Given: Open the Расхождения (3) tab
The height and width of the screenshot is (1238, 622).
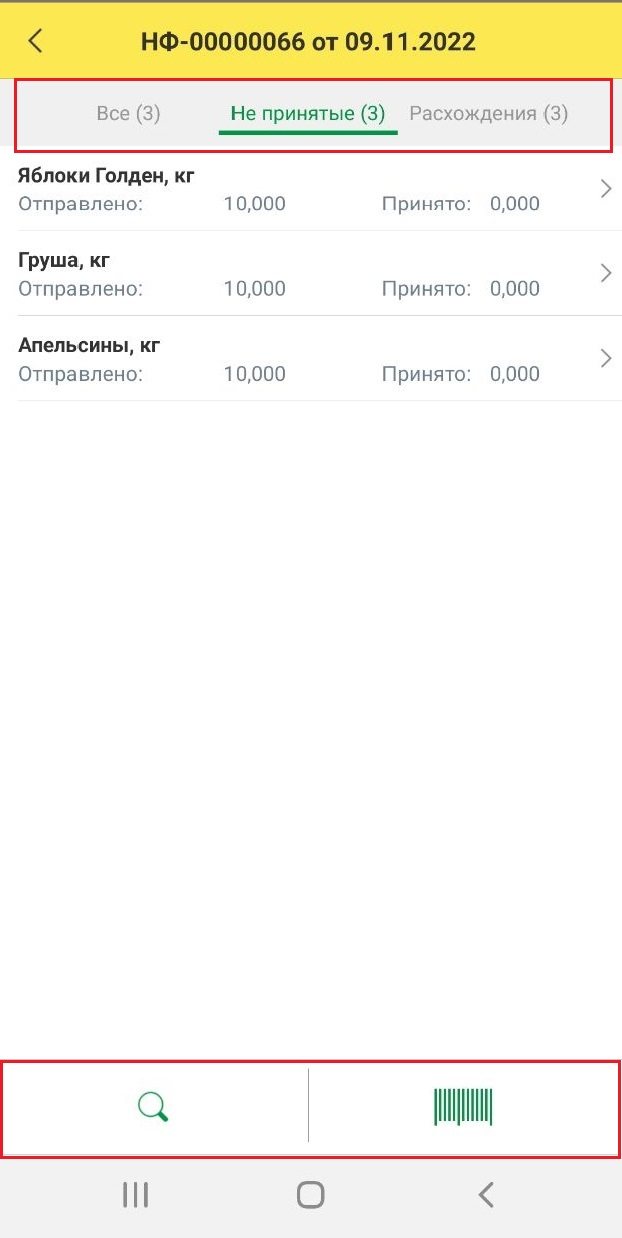Looking at the screenshot, I should click(x=489, y=113).
